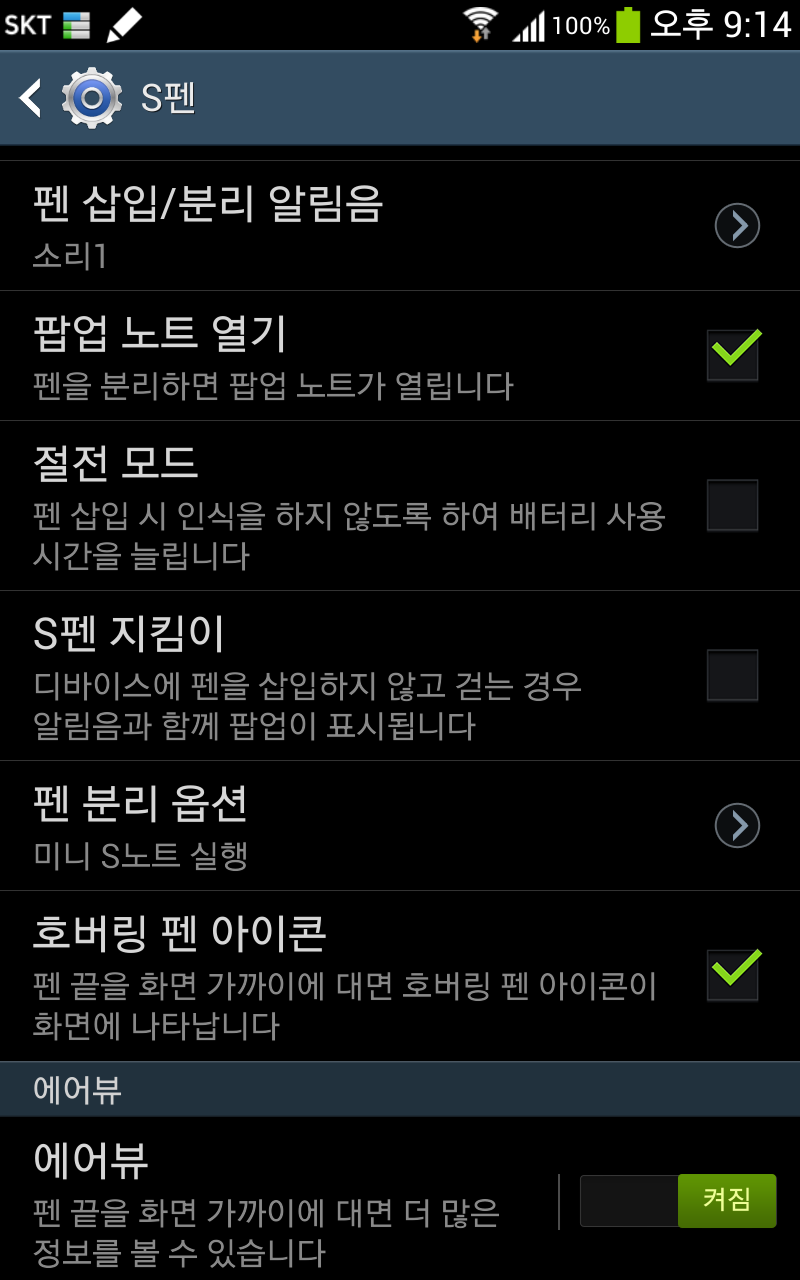Screen dimensions: 800x1280
Task: Turn on the S펜 지킴이 checkbox
Action: tap(732, 675)
